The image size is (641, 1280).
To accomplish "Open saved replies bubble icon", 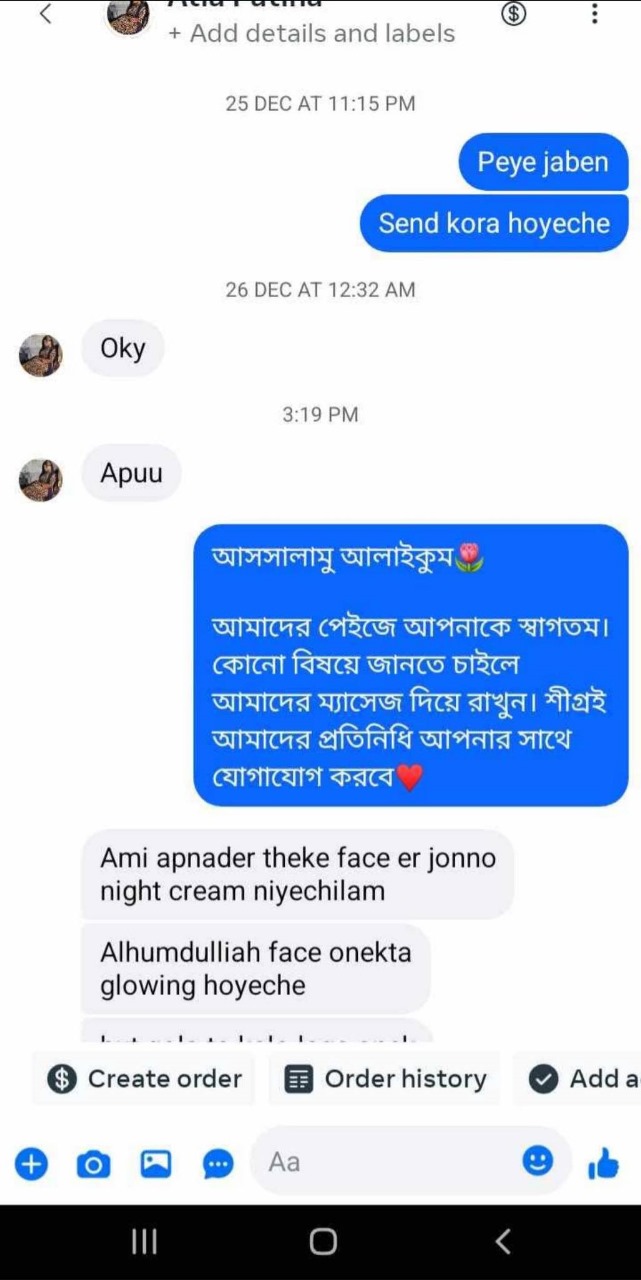I will [217, 1163].
